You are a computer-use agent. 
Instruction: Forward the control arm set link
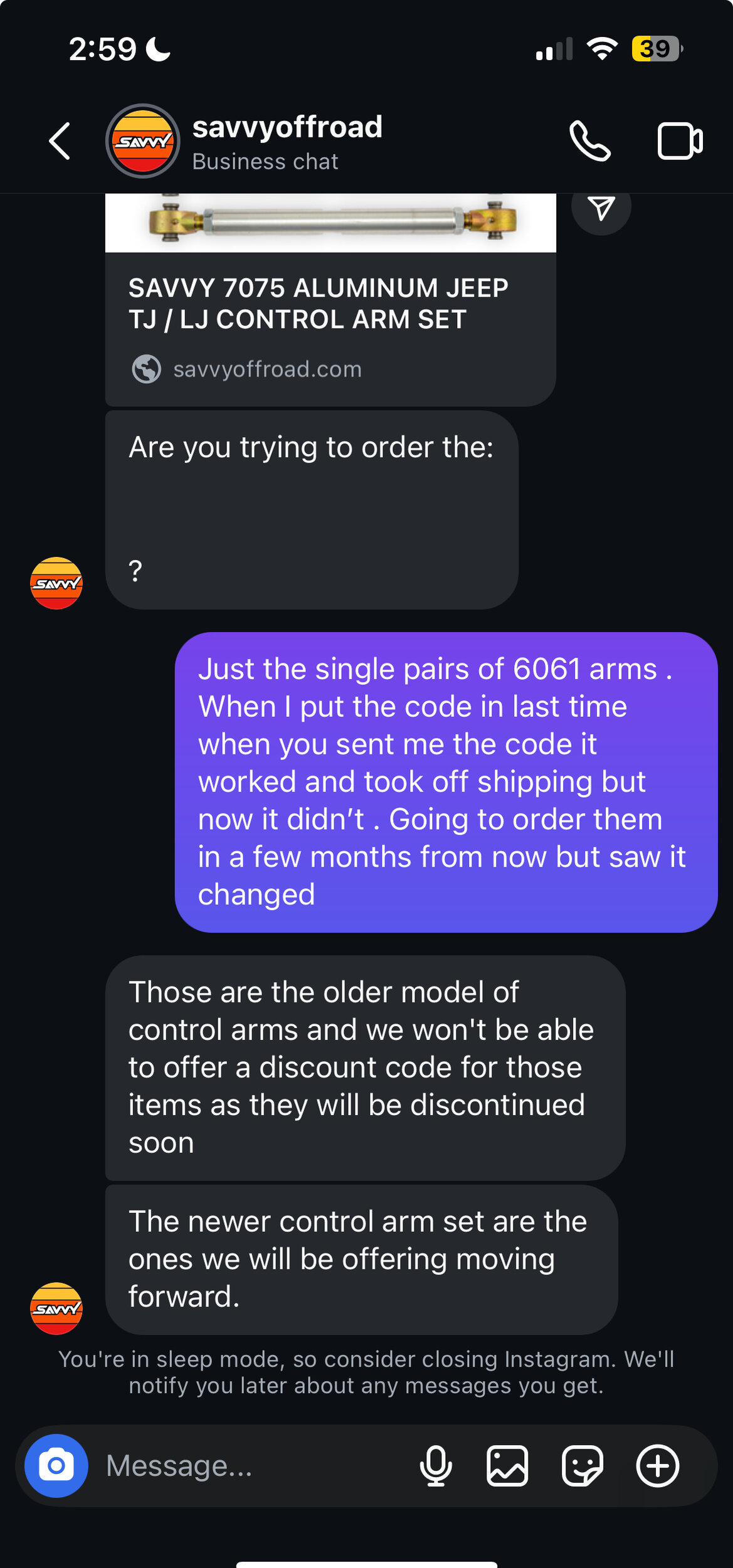601,208
